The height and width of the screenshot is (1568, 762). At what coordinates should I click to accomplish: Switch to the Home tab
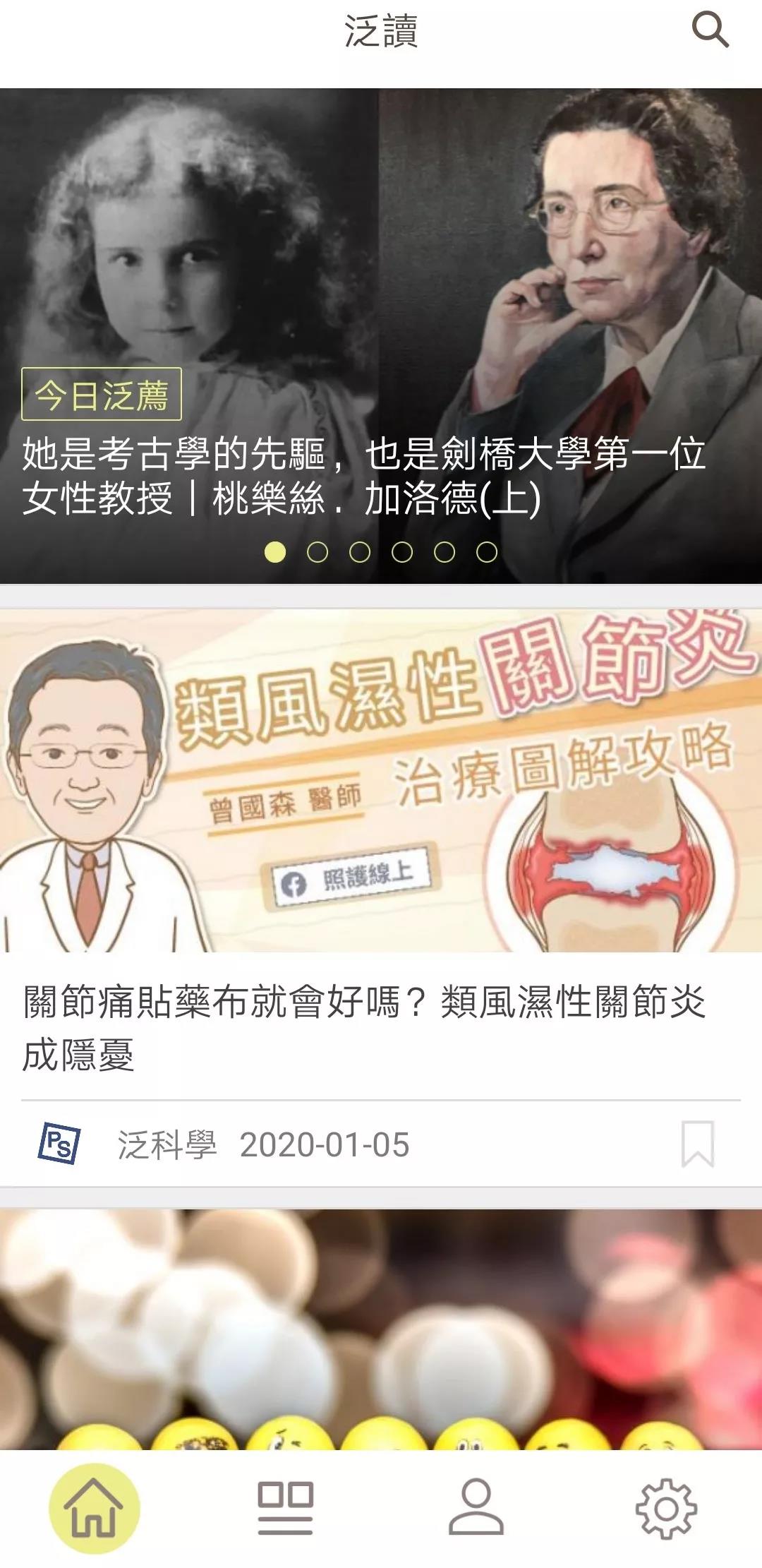[94, 1508]
